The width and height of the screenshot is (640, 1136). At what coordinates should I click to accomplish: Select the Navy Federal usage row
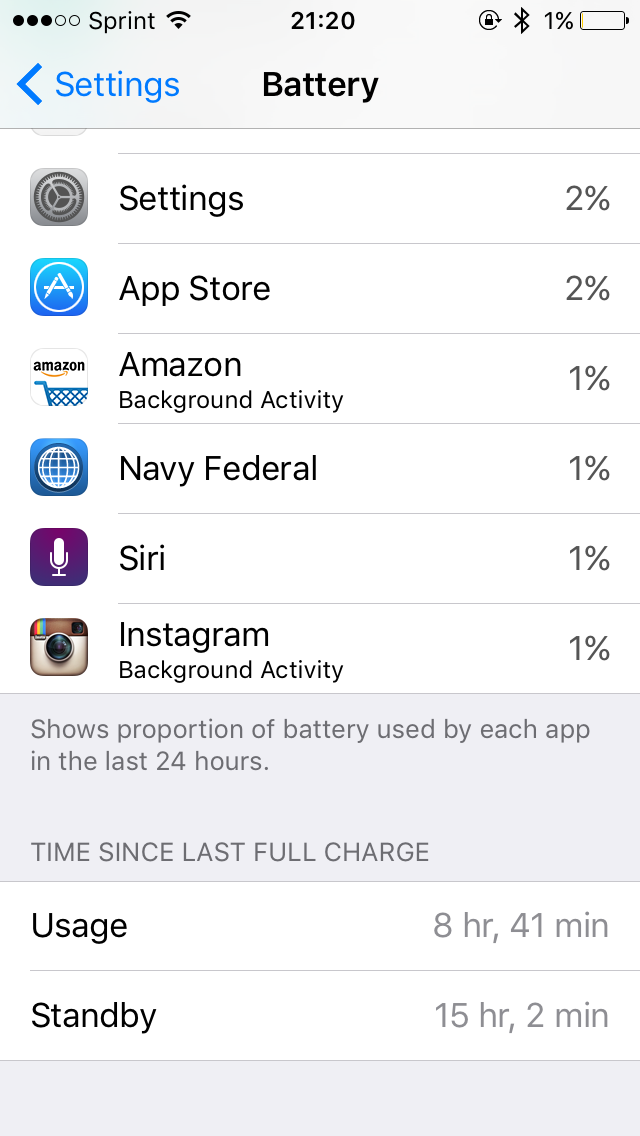(320, 468)
